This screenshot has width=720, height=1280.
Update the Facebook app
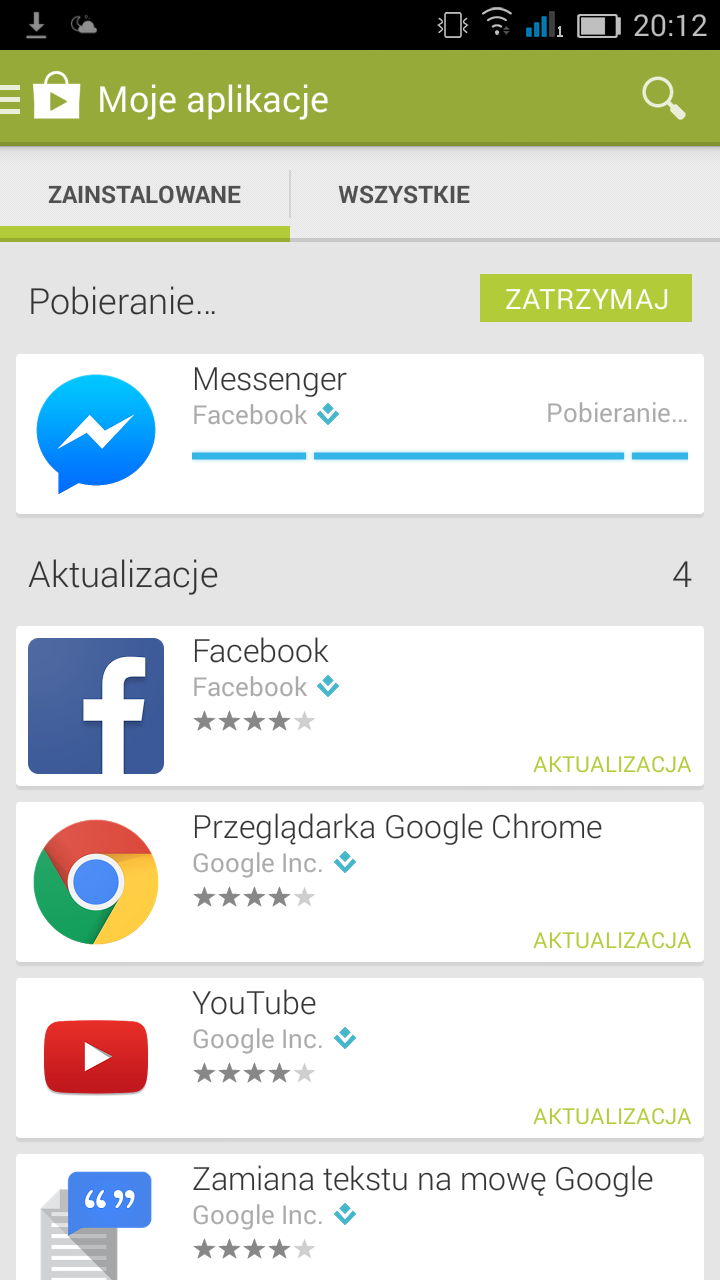pos(612,765)
